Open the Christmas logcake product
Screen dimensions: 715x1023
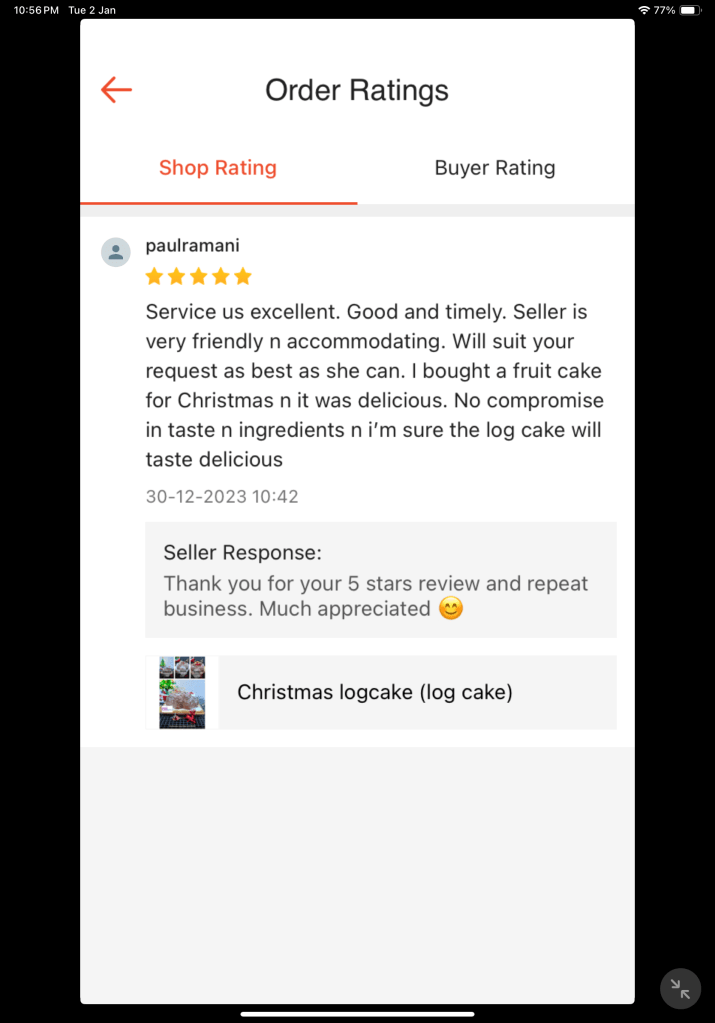click(381, 692)
